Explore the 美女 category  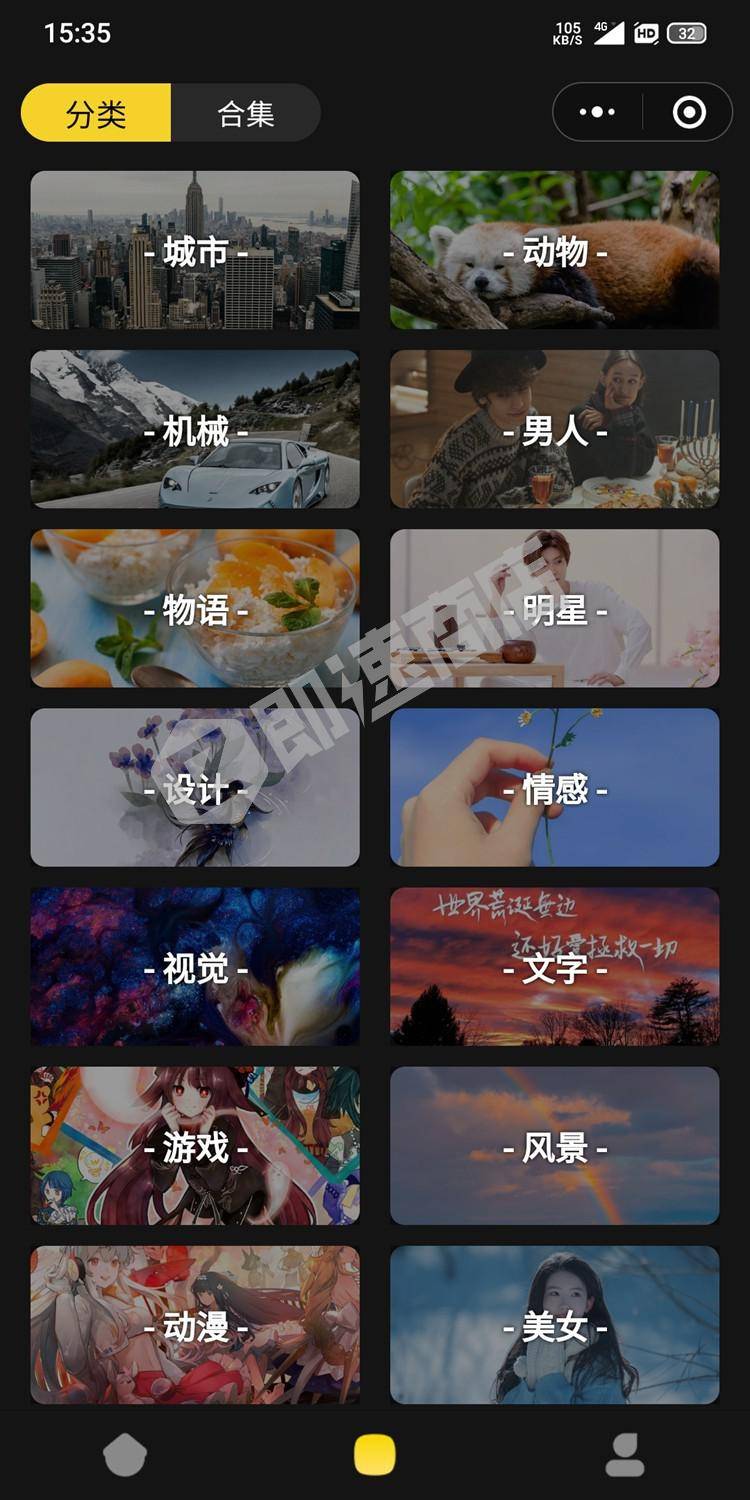[554, 1325]
